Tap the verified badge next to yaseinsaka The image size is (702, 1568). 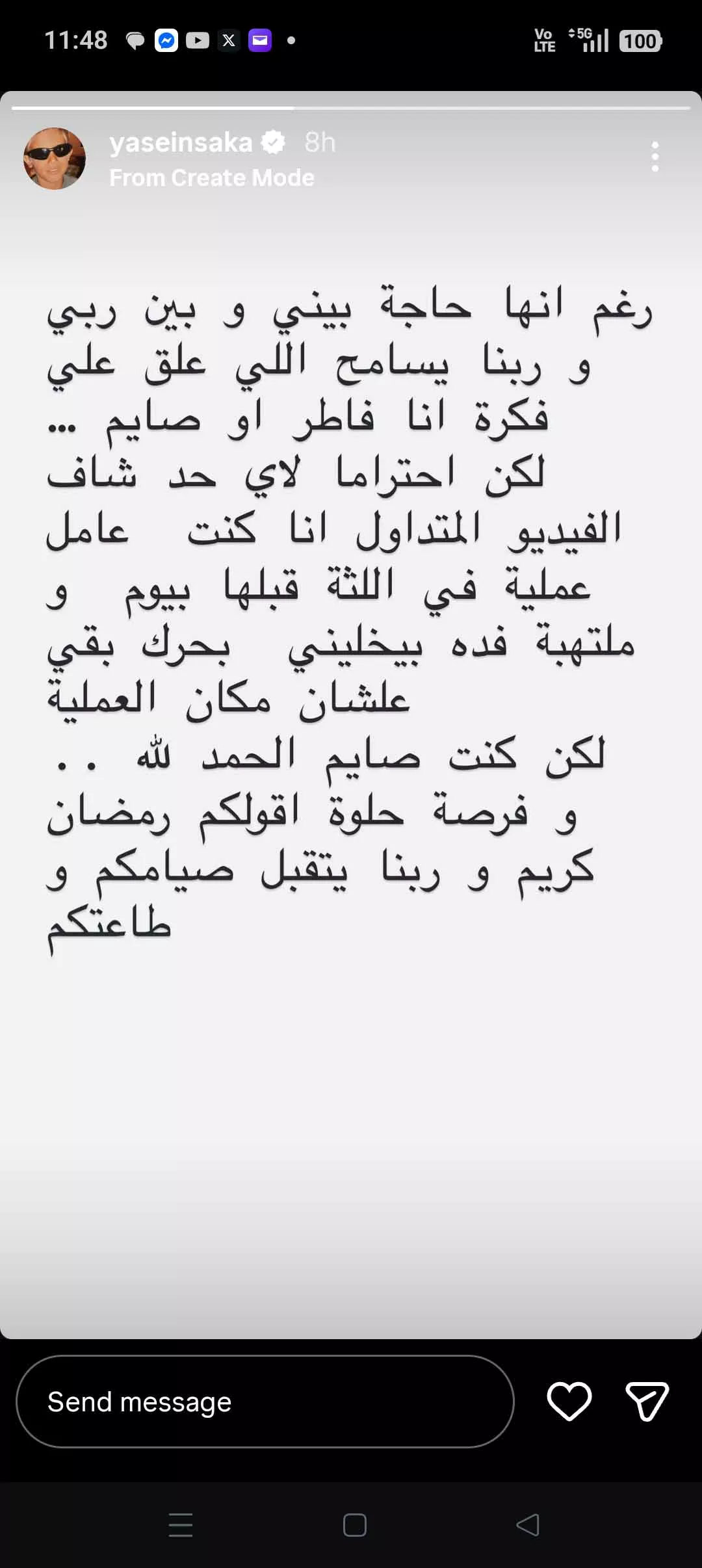[272, 142]
